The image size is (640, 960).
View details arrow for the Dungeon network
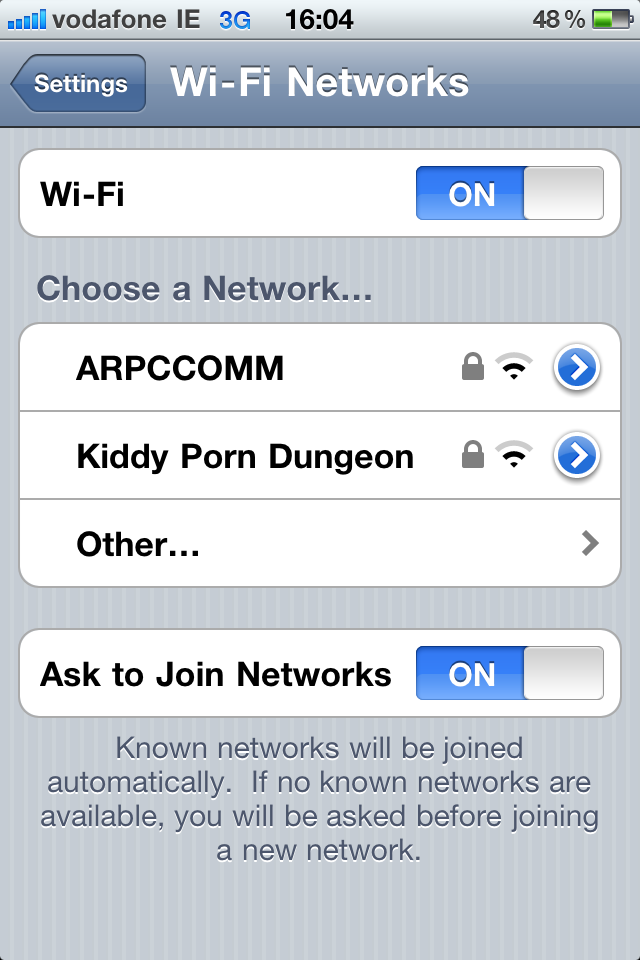coord(576,457)
